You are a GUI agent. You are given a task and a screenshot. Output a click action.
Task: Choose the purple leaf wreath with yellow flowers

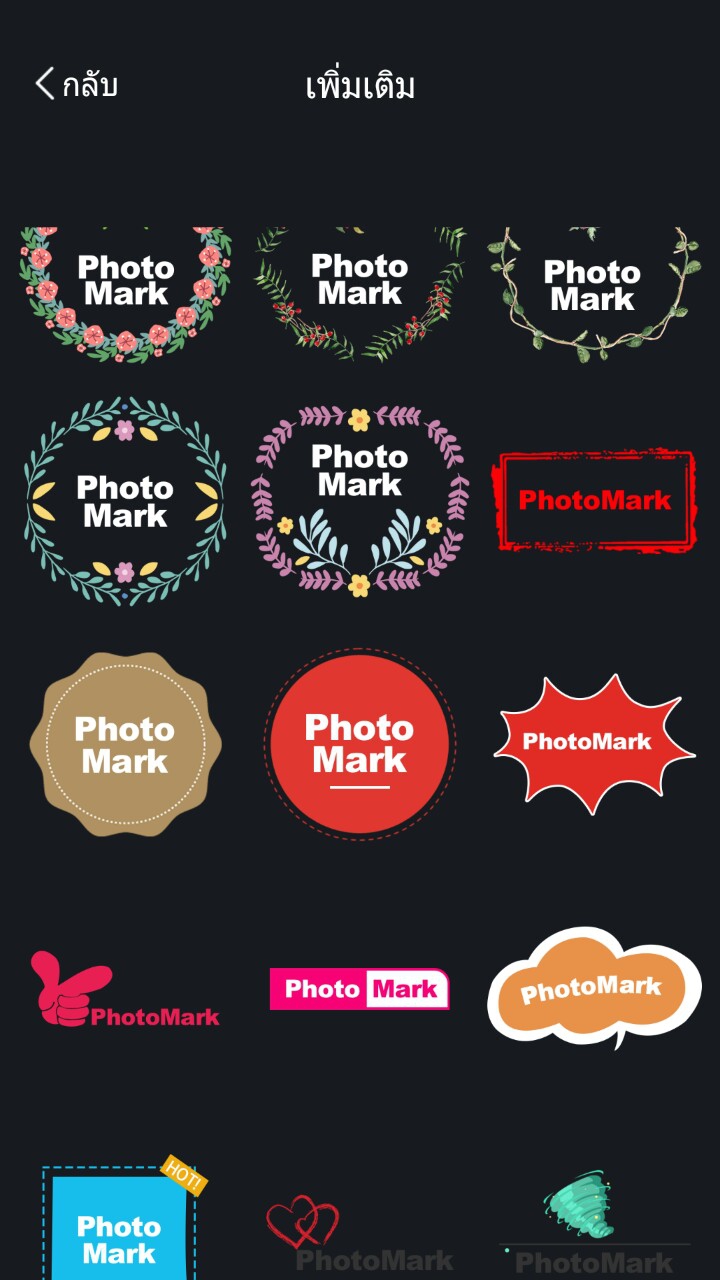[360, 500]
